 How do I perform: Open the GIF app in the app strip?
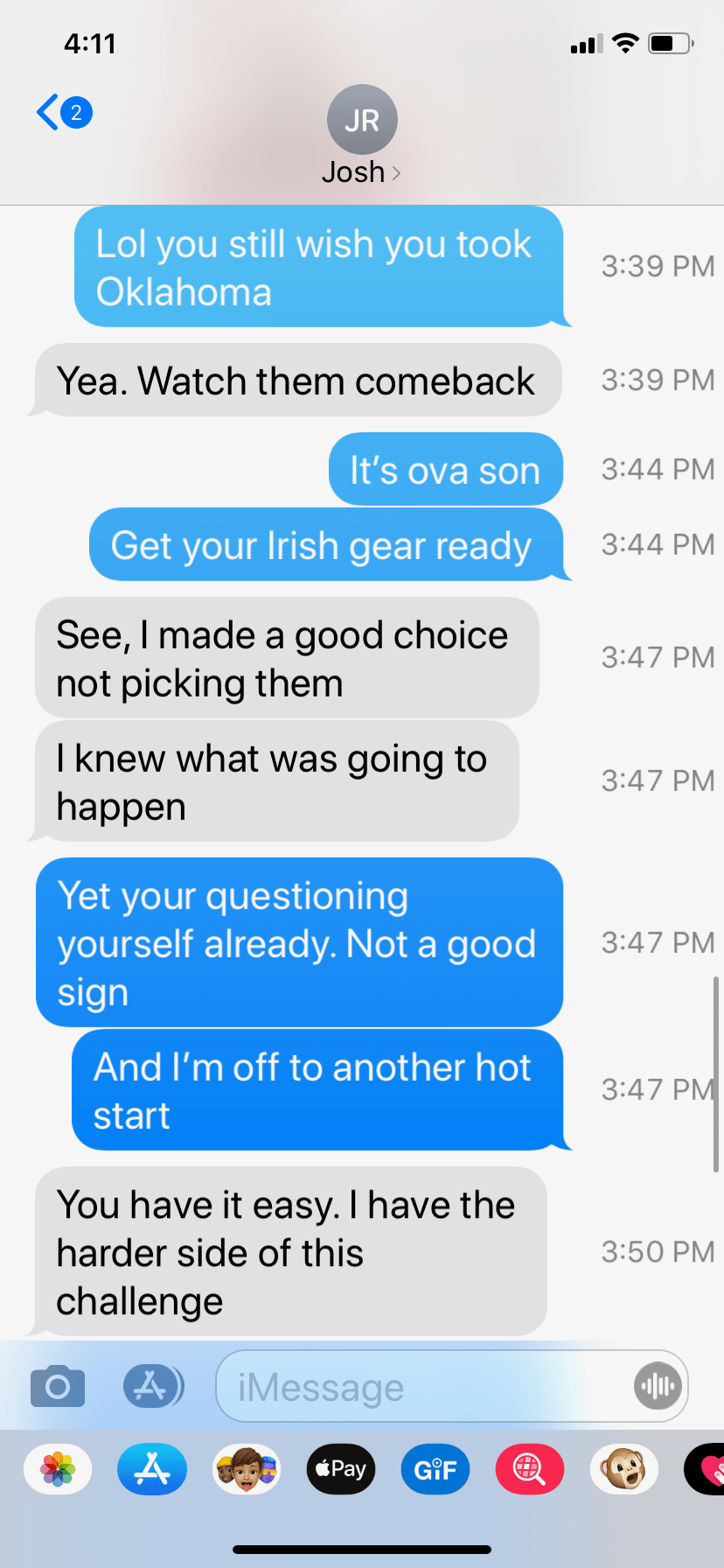(435, 1469)
